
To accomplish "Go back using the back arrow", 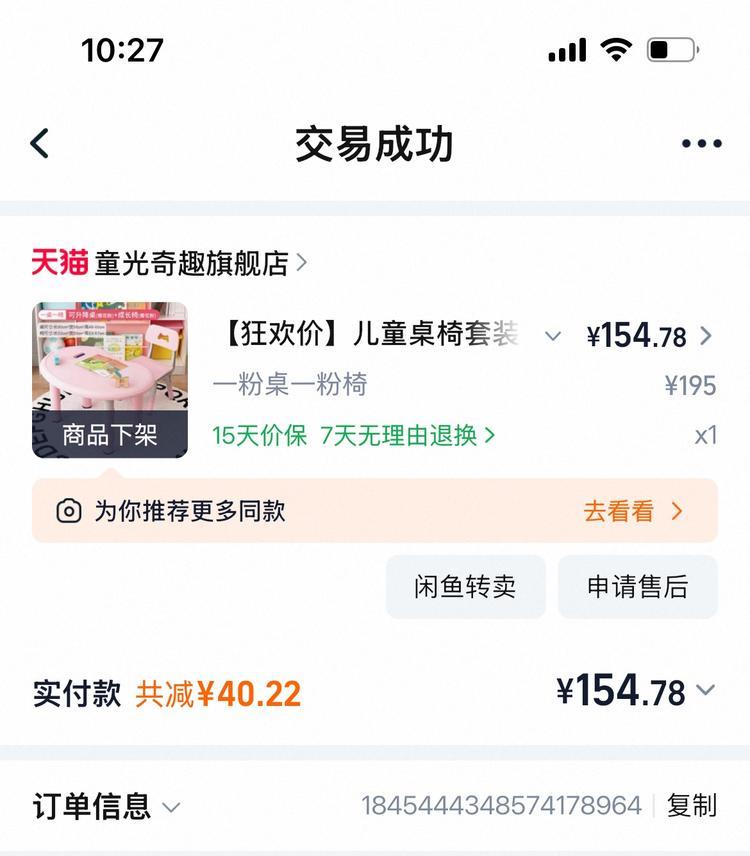I will pos(40,143).
